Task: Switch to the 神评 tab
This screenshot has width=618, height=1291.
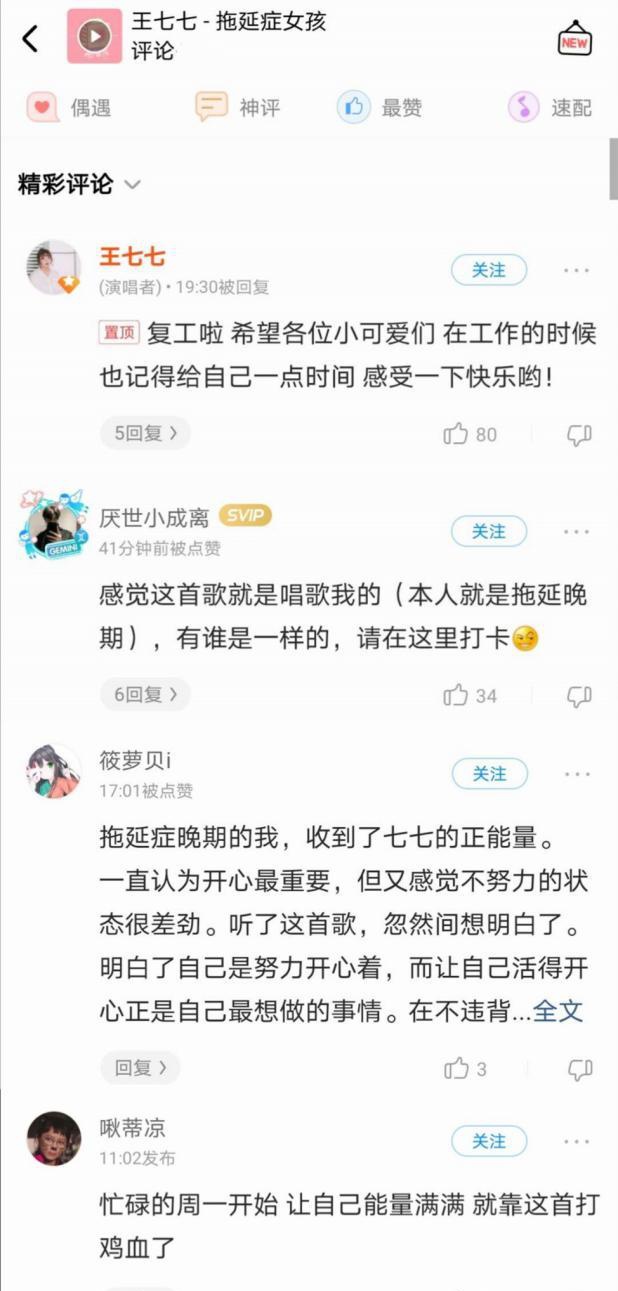Action: click(x=238, y=107)
